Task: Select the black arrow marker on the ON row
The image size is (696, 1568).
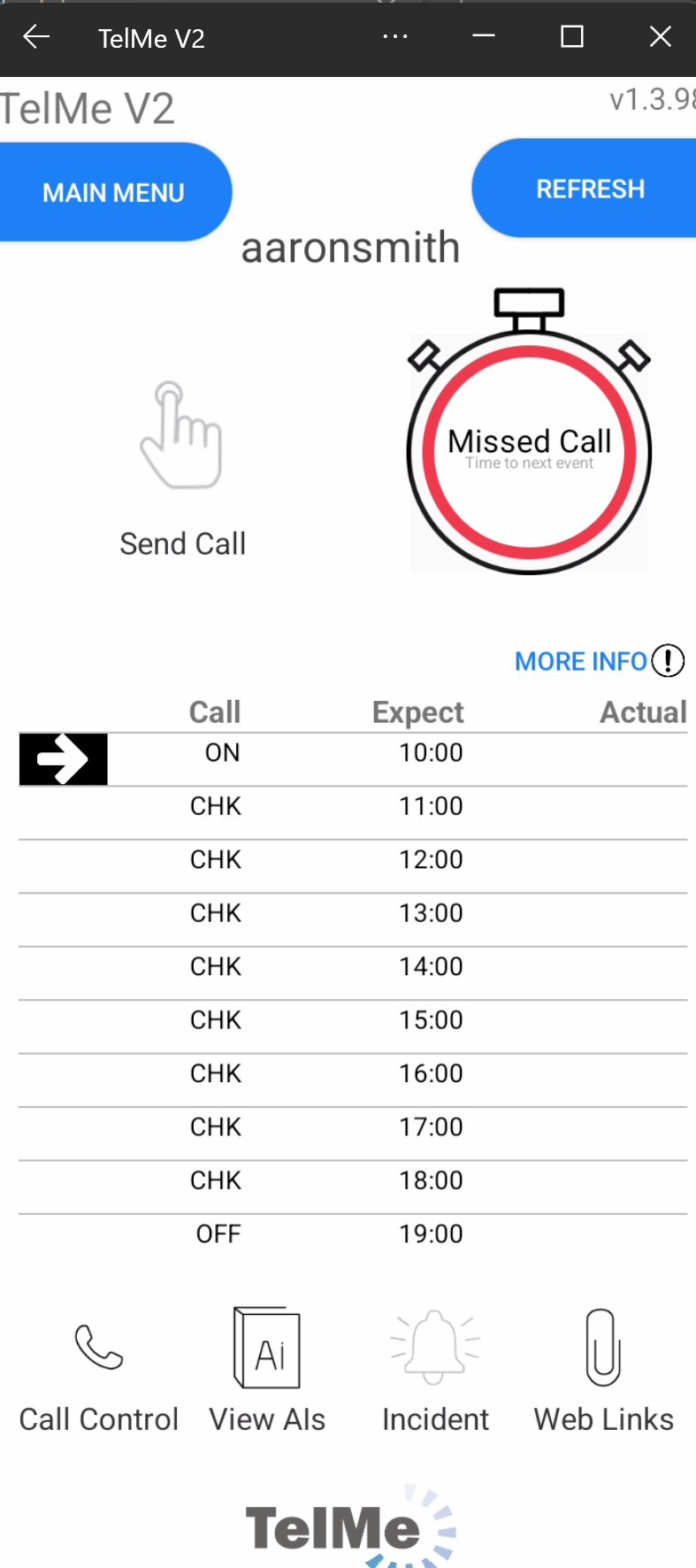Action: pos(63,758)
